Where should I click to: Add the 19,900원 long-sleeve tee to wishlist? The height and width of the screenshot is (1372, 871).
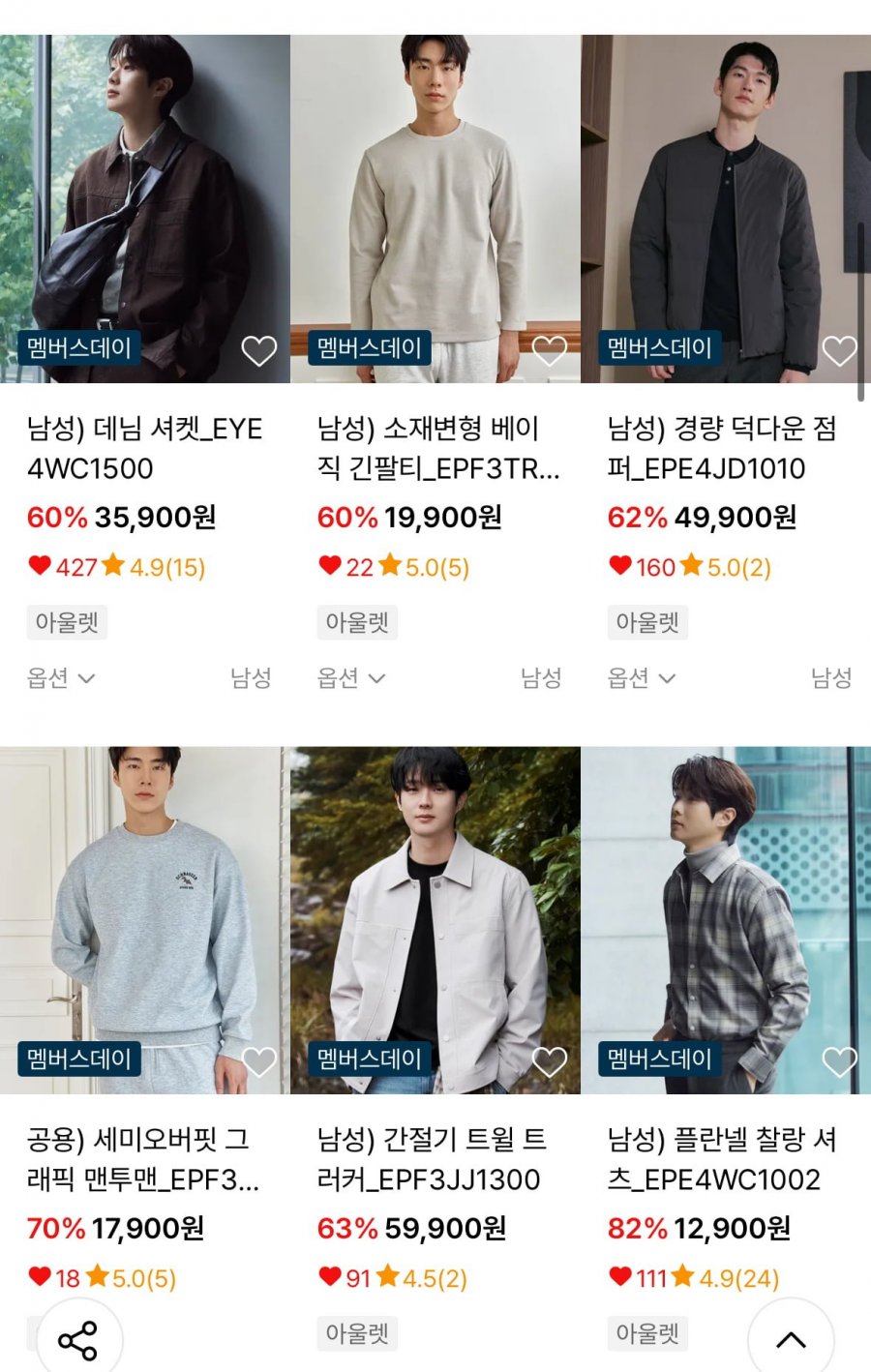coord(549,351)
